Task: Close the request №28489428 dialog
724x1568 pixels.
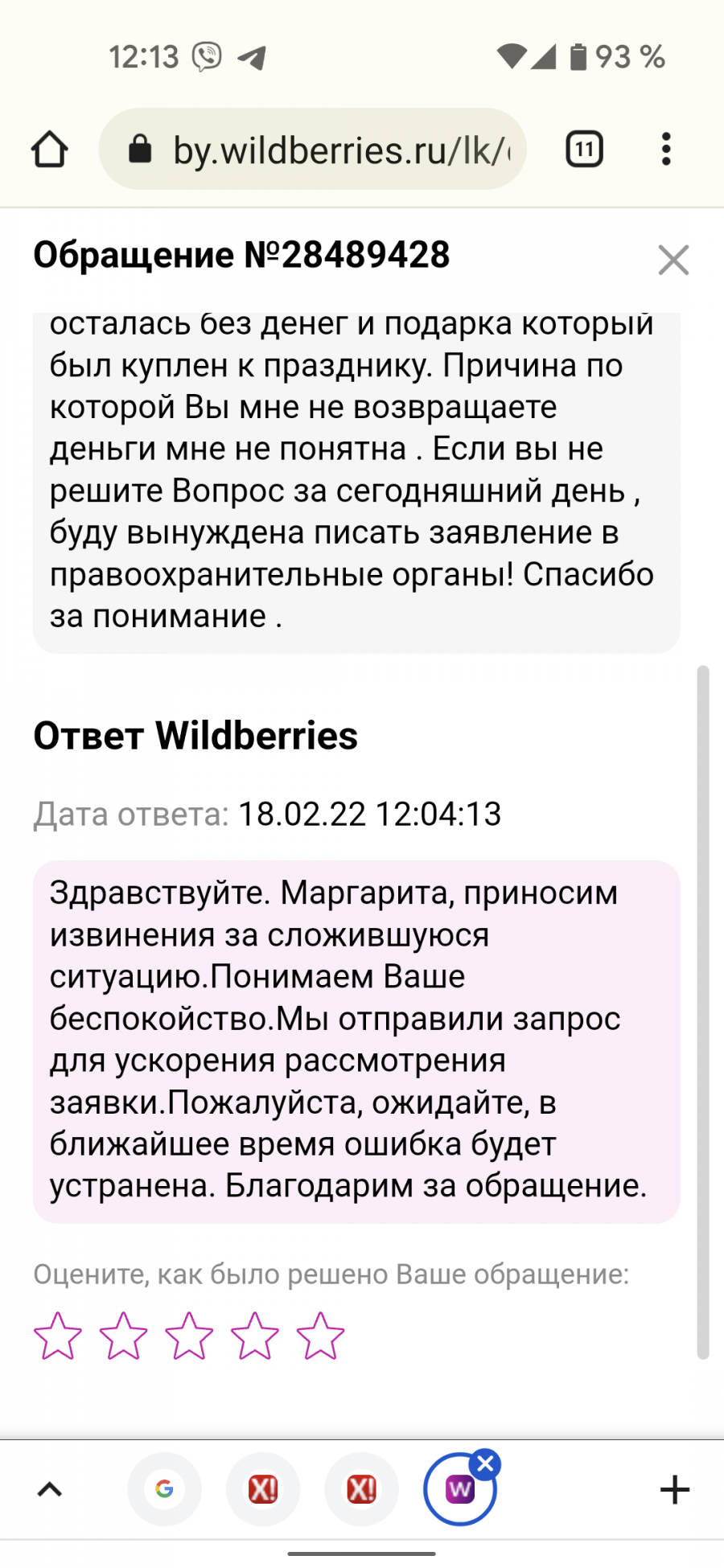Action: point(673,260)
